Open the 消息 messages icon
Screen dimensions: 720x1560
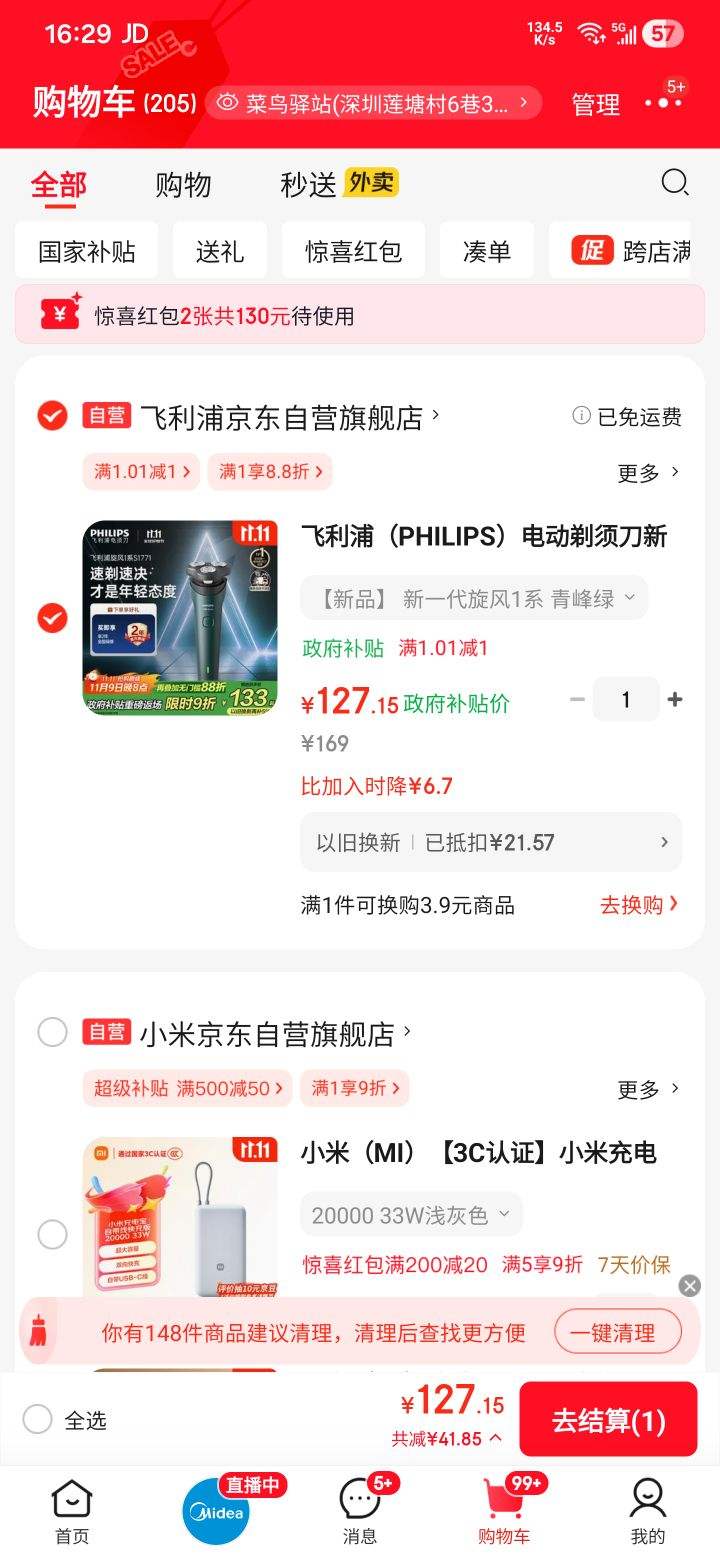click(x=358, y=1506)
